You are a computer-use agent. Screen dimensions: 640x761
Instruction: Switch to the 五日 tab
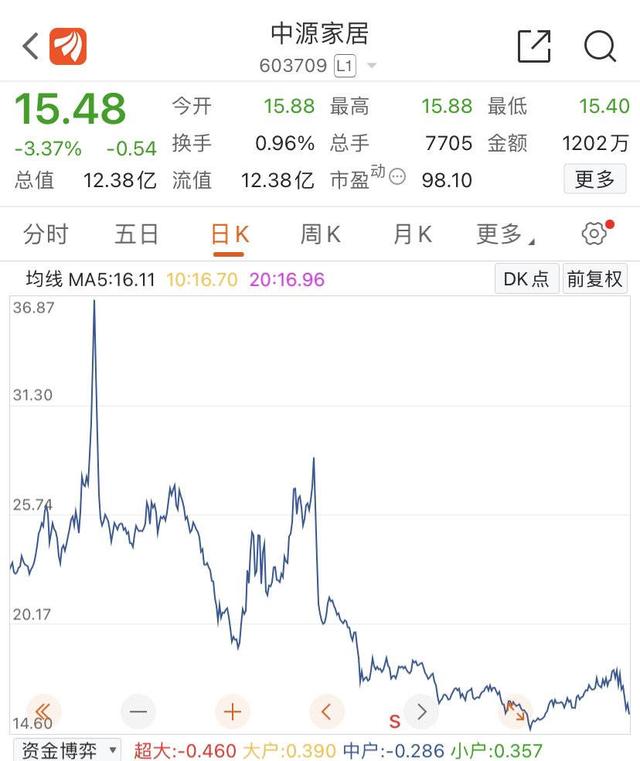pyautogui.click(x=137, y=234)
